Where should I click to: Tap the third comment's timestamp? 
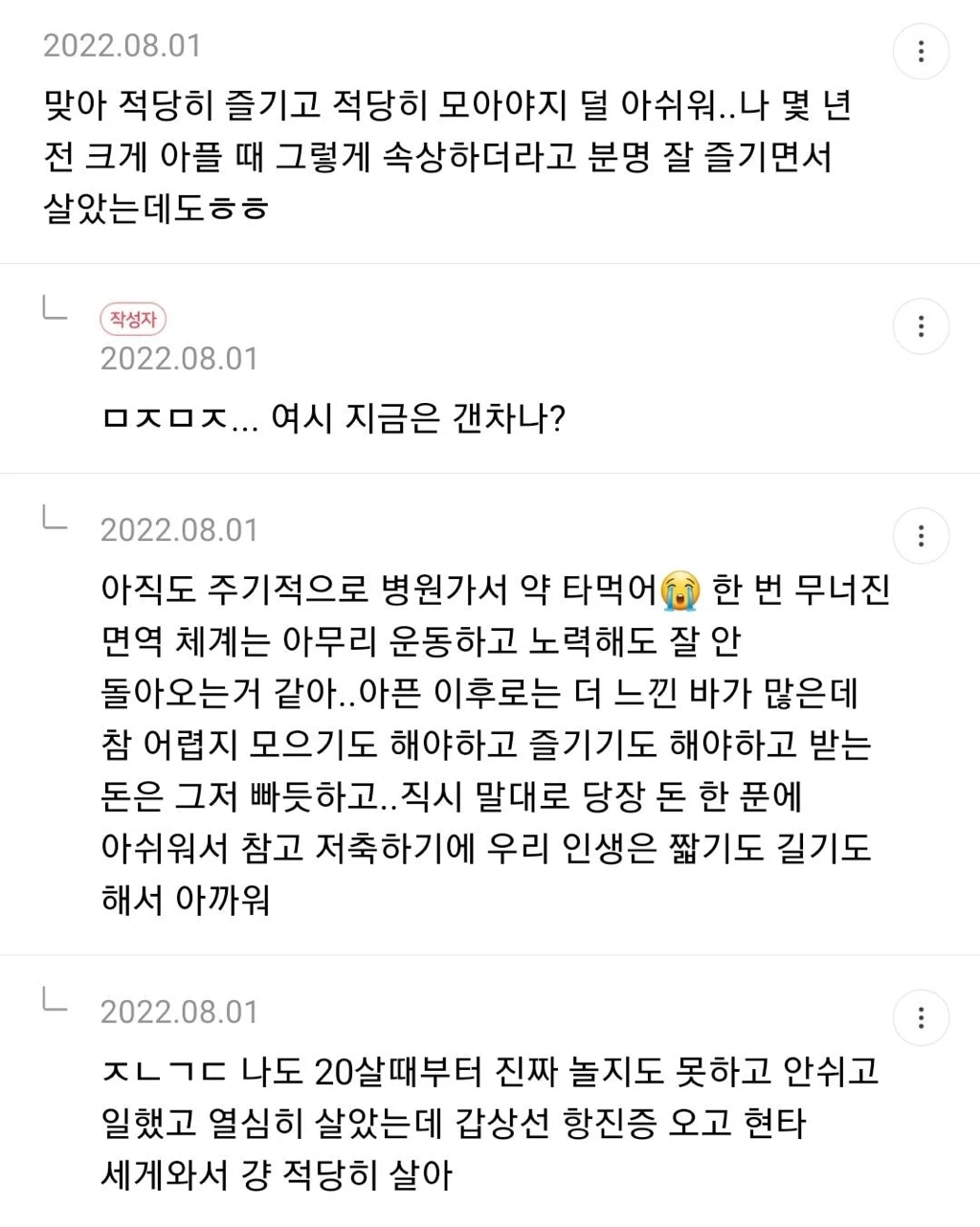pos(180,529)
